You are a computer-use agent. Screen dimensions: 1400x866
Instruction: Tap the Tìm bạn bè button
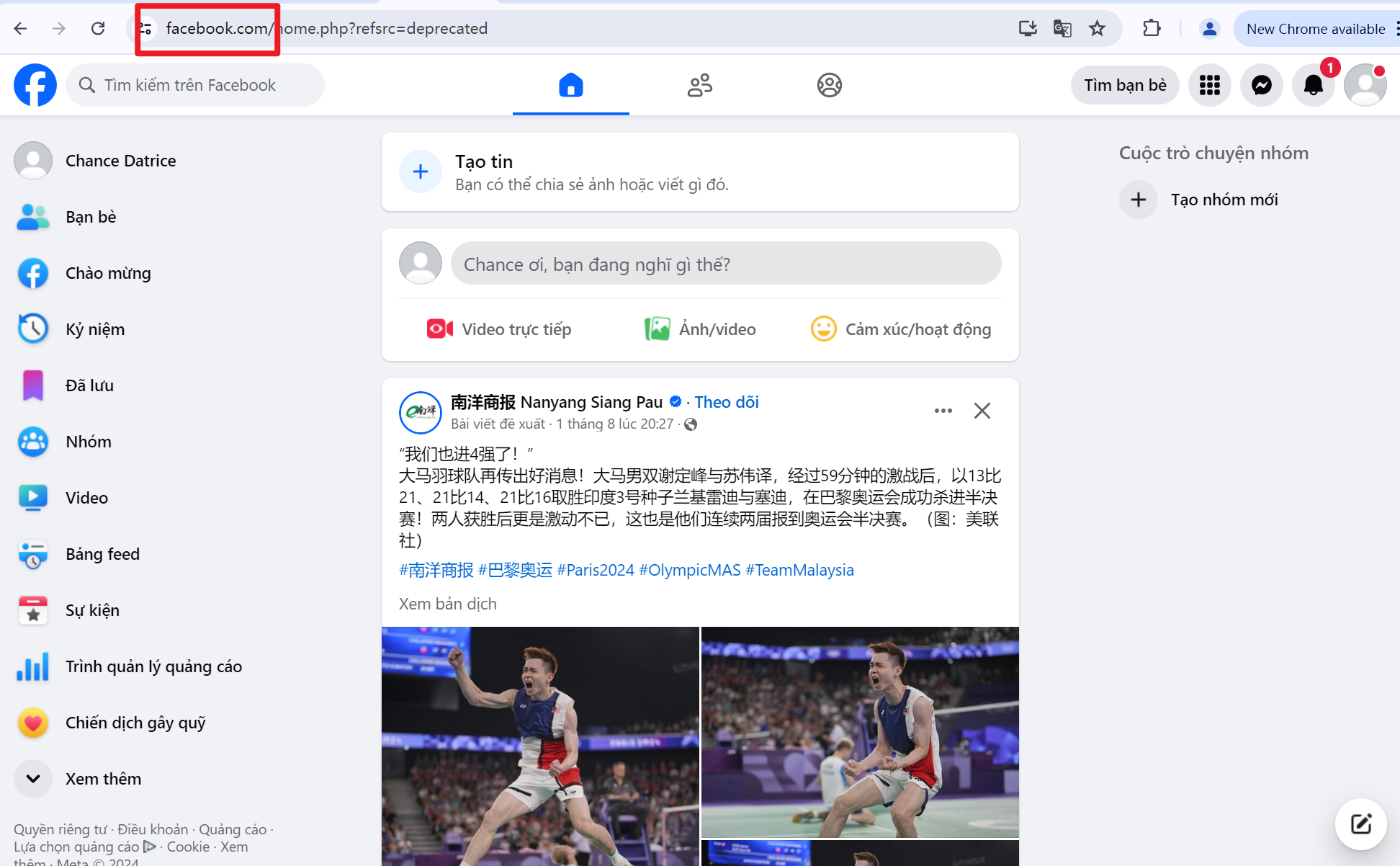click(1125, 85)
